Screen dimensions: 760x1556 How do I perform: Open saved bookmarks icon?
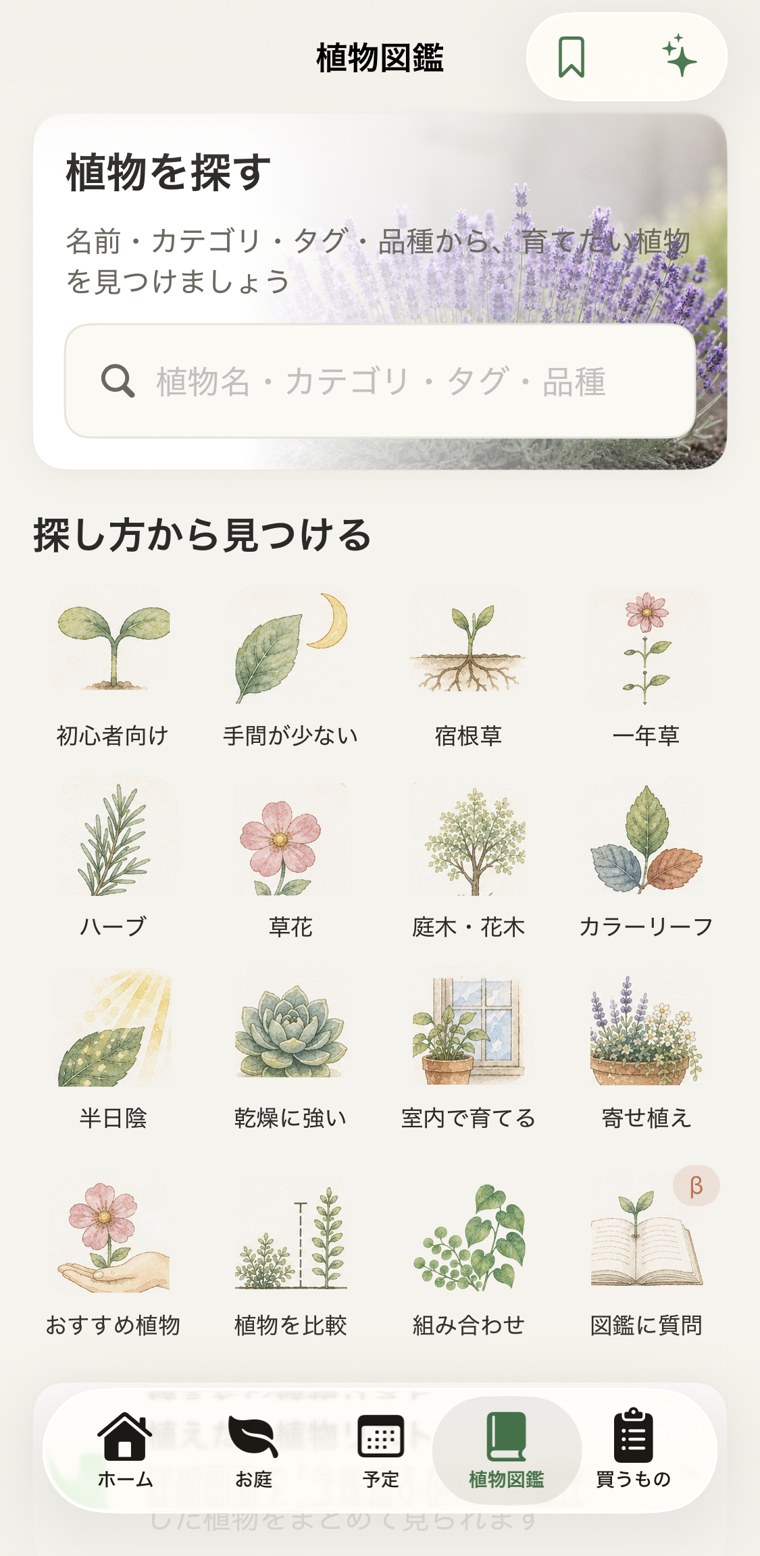(571, 57)
